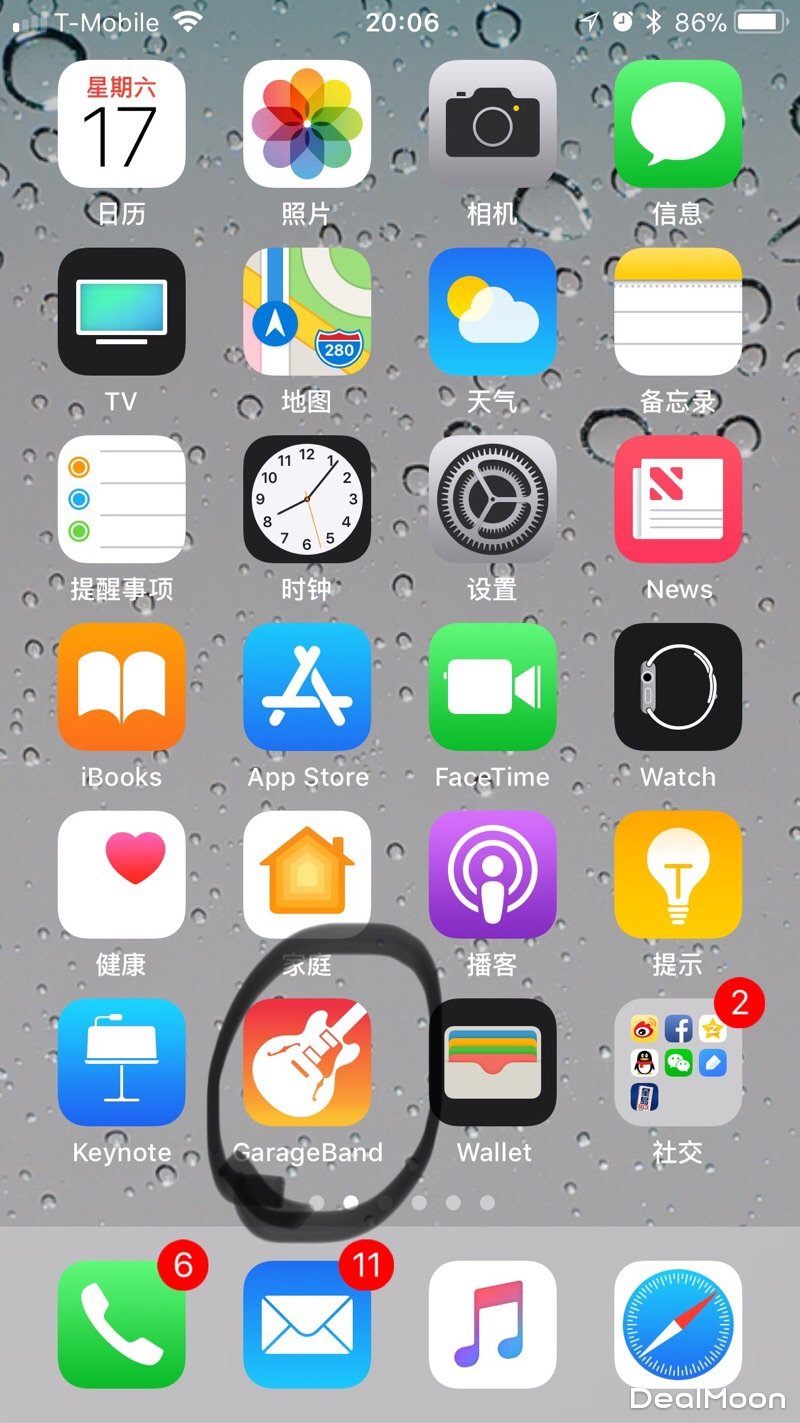Open the 备忘录 notes app
The width and height of the screenshot is (800, 1423).
[x=677, y=311]
